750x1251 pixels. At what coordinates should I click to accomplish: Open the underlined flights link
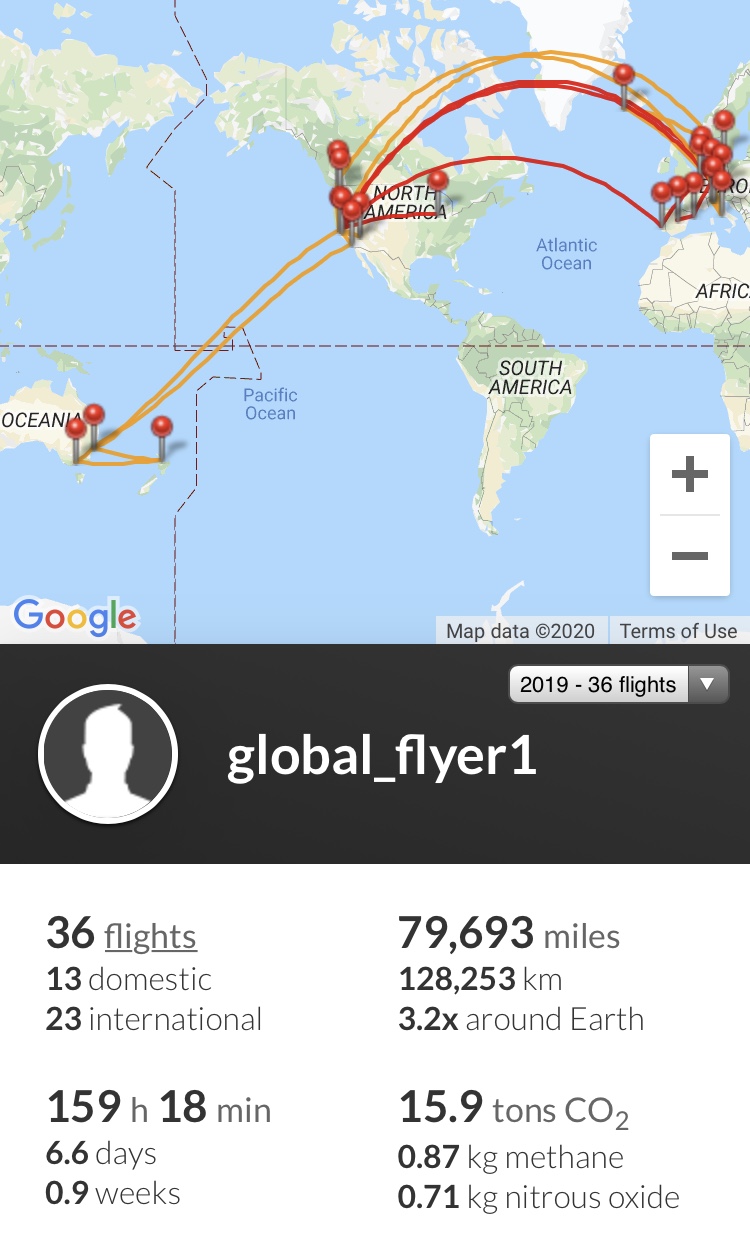tap(150, 936)
